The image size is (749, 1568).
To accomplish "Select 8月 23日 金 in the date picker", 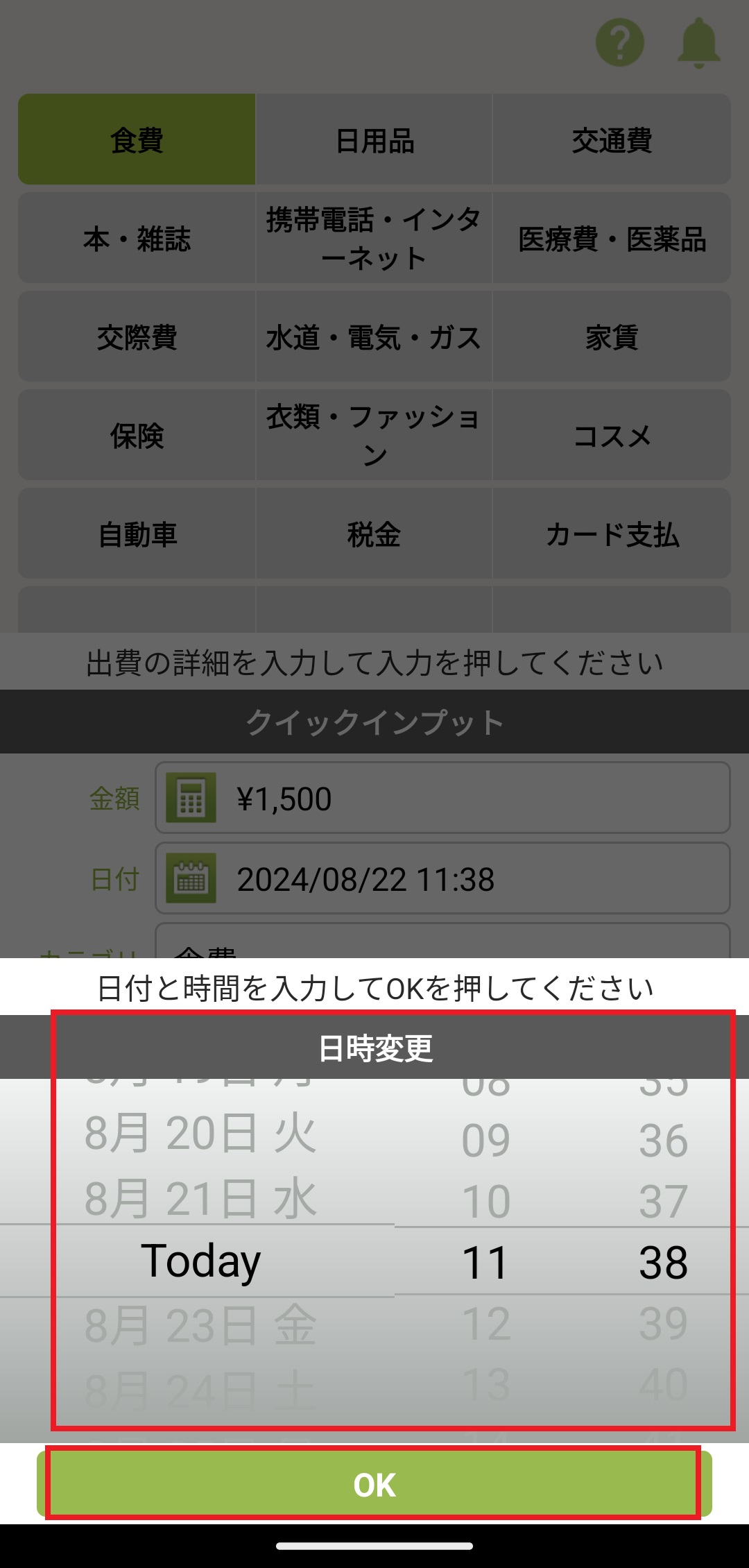I will tap(201, 1325).
